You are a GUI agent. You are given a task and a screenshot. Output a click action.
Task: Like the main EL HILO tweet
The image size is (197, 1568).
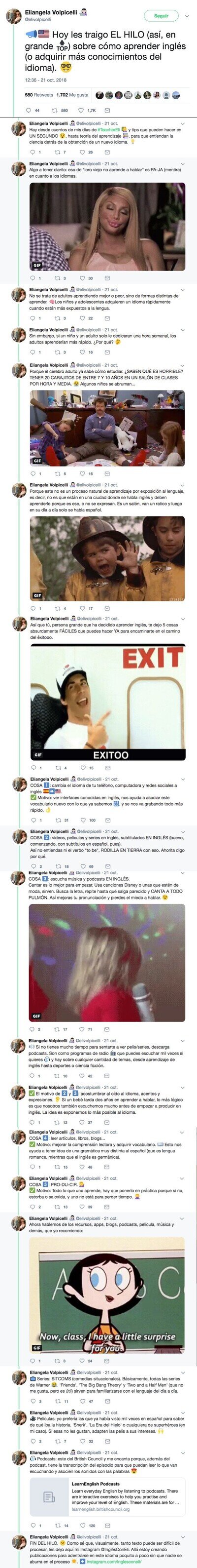click(x=88, y=110)
